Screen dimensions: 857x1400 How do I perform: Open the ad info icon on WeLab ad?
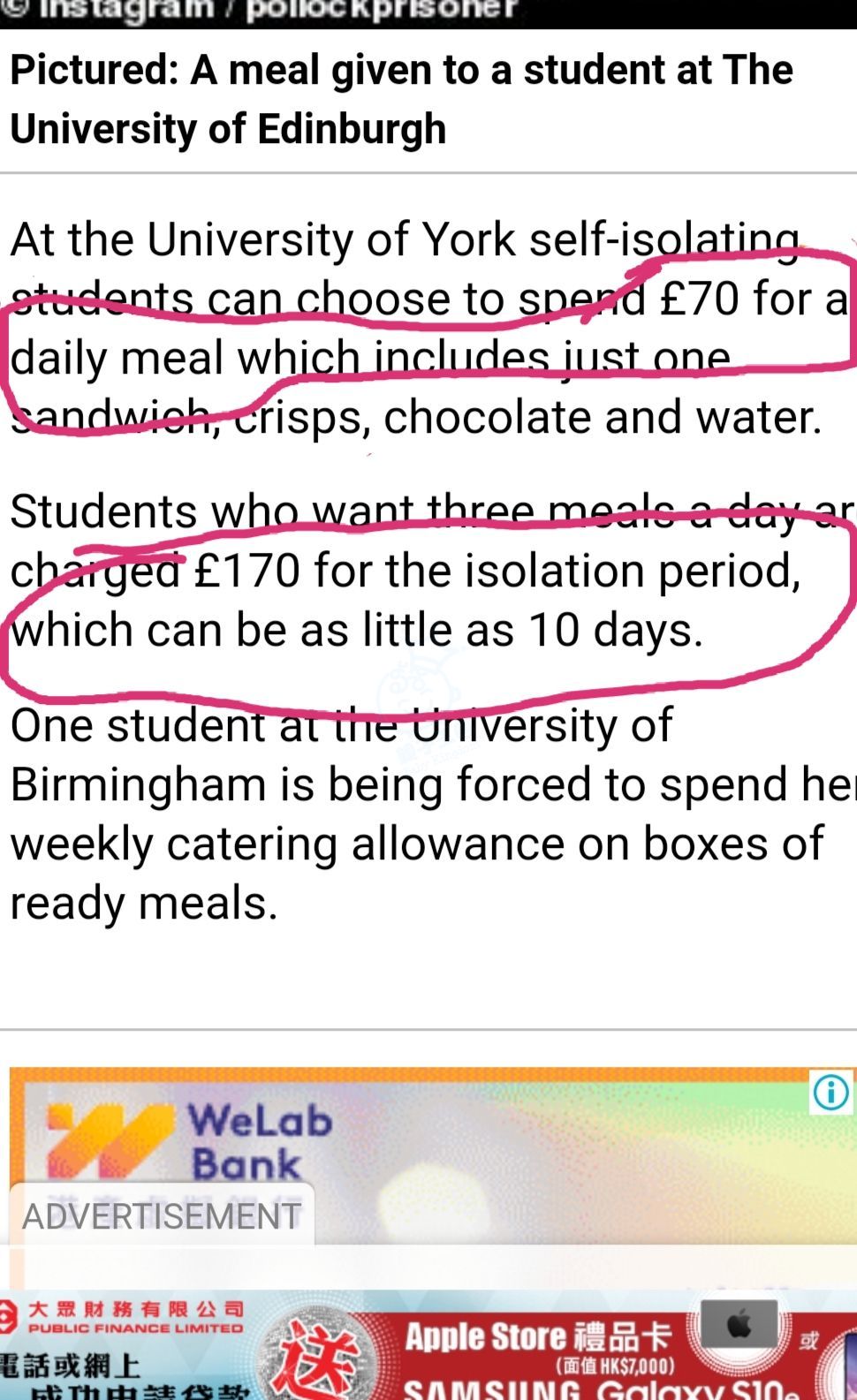tap(830, 1093)
